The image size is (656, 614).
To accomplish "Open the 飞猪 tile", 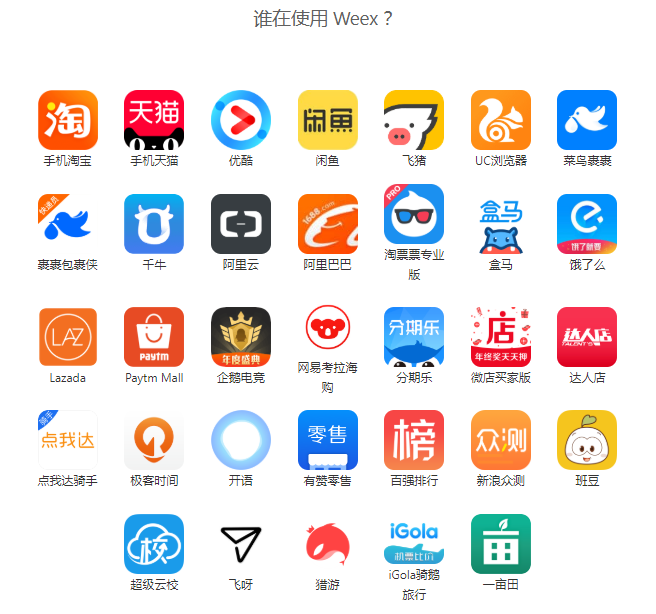I will click(x=414, y=120).
